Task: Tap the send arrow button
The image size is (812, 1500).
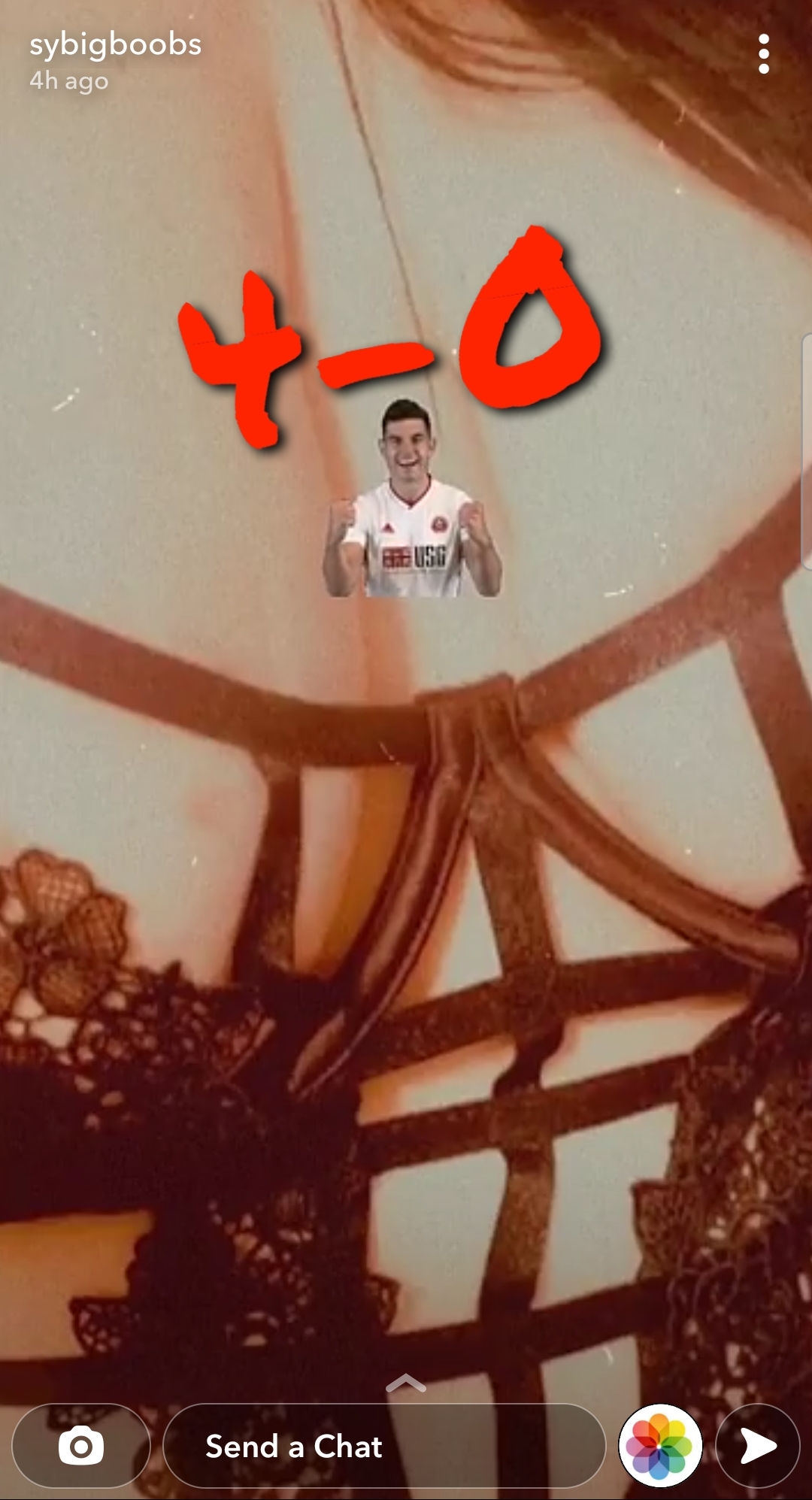Action: [757, 1445]
